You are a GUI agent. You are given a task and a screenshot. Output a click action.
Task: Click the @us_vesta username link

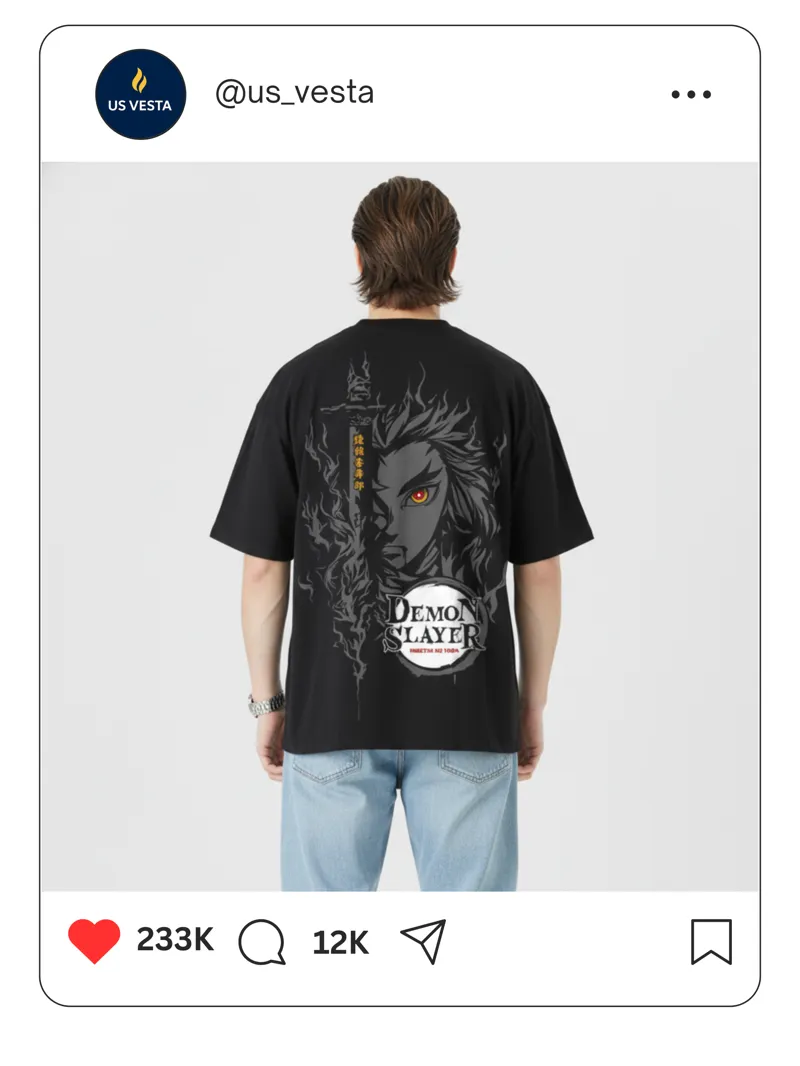(x=295, y=93)
